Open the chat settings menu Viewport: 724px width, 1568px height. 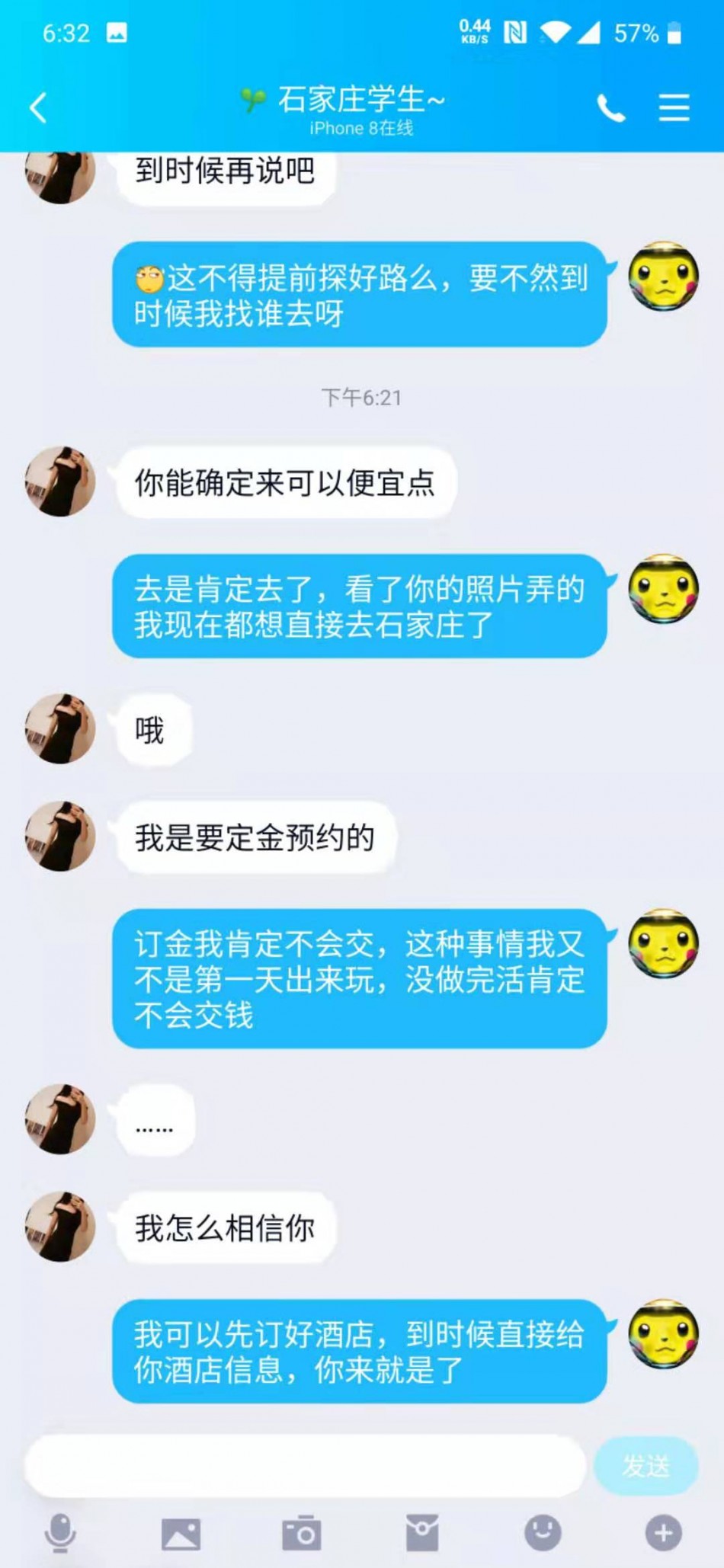click(674, 107)
